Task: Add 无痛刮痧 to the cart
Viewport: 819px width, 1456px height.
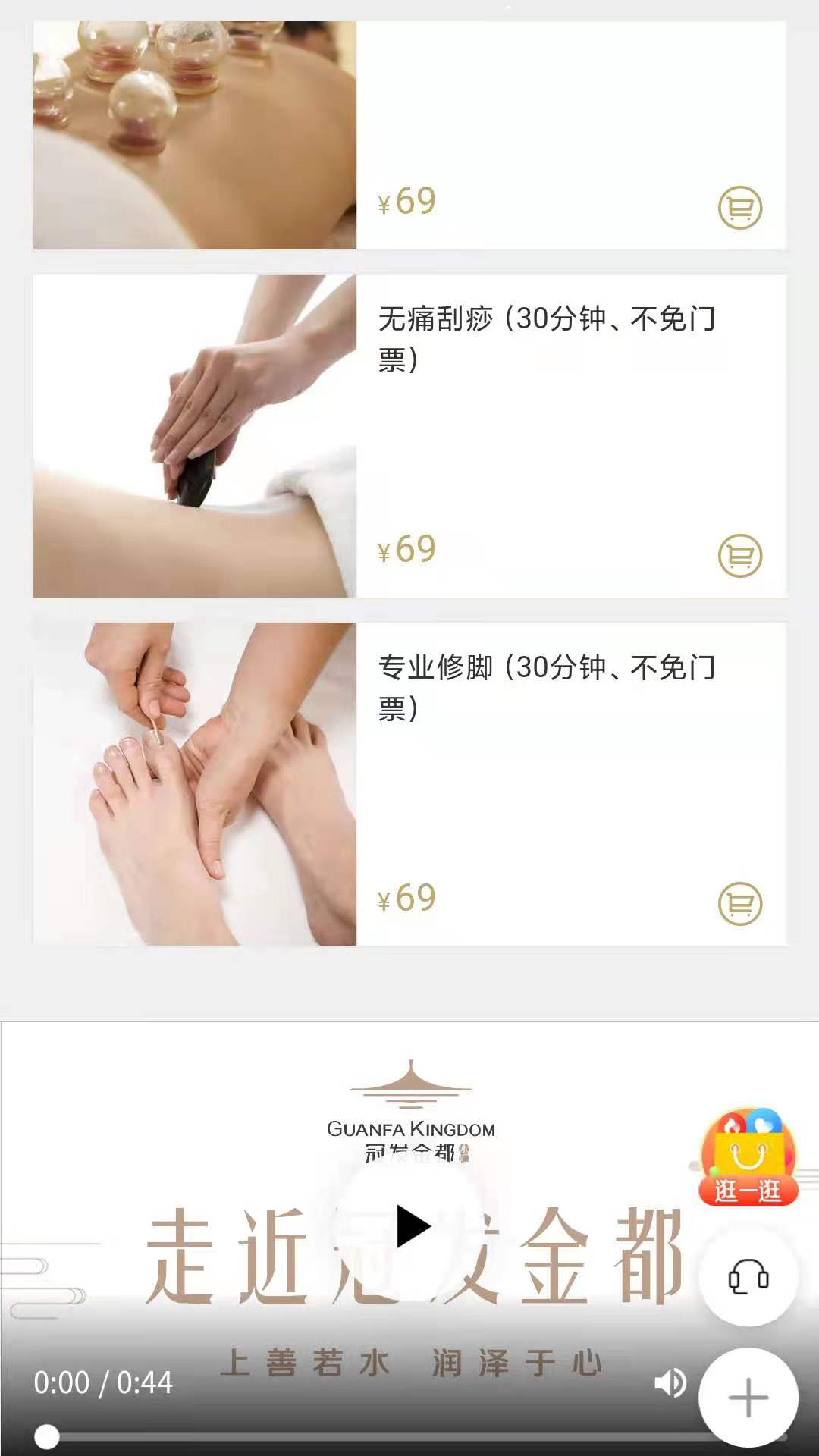Action: point(739,556)
